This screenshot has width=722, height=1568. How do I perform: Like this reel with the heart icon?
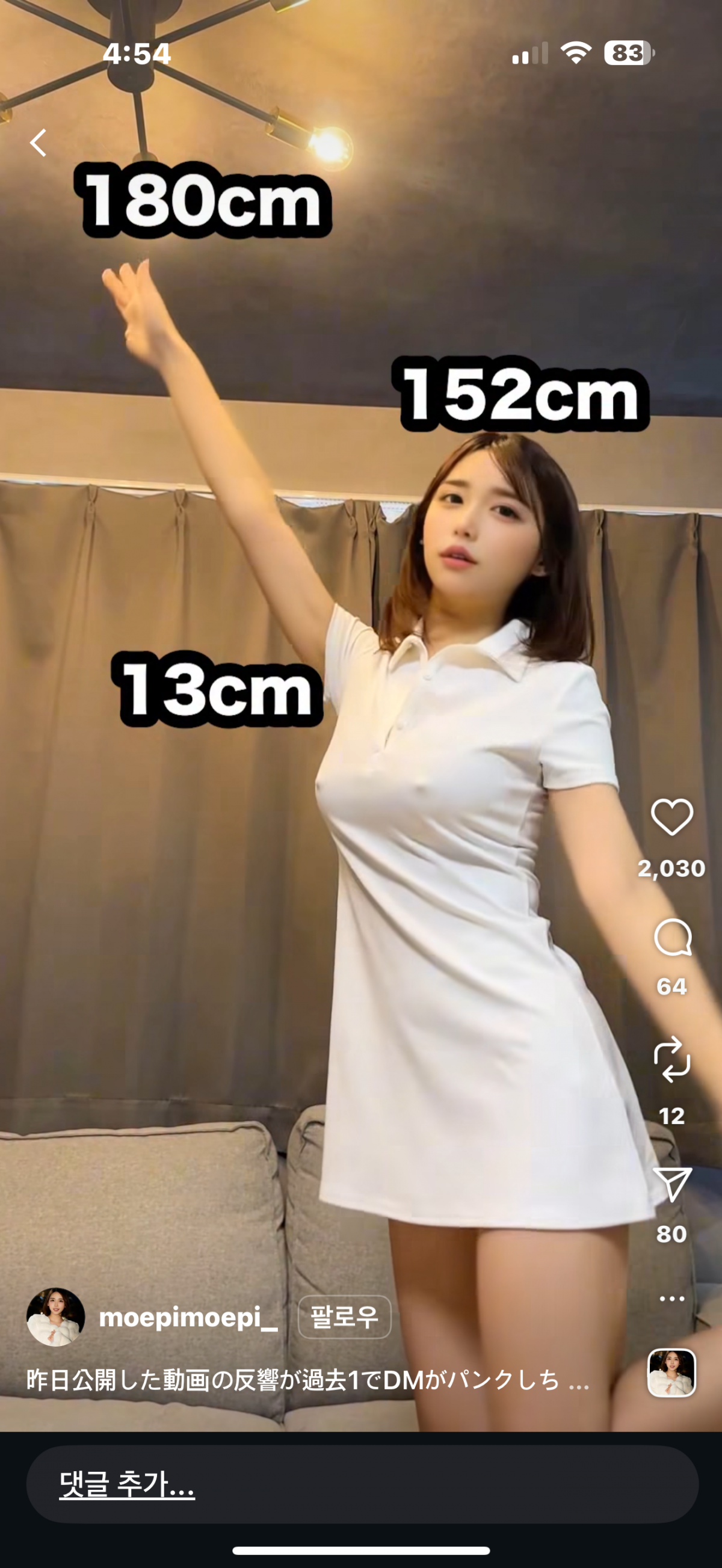[671, 817]
